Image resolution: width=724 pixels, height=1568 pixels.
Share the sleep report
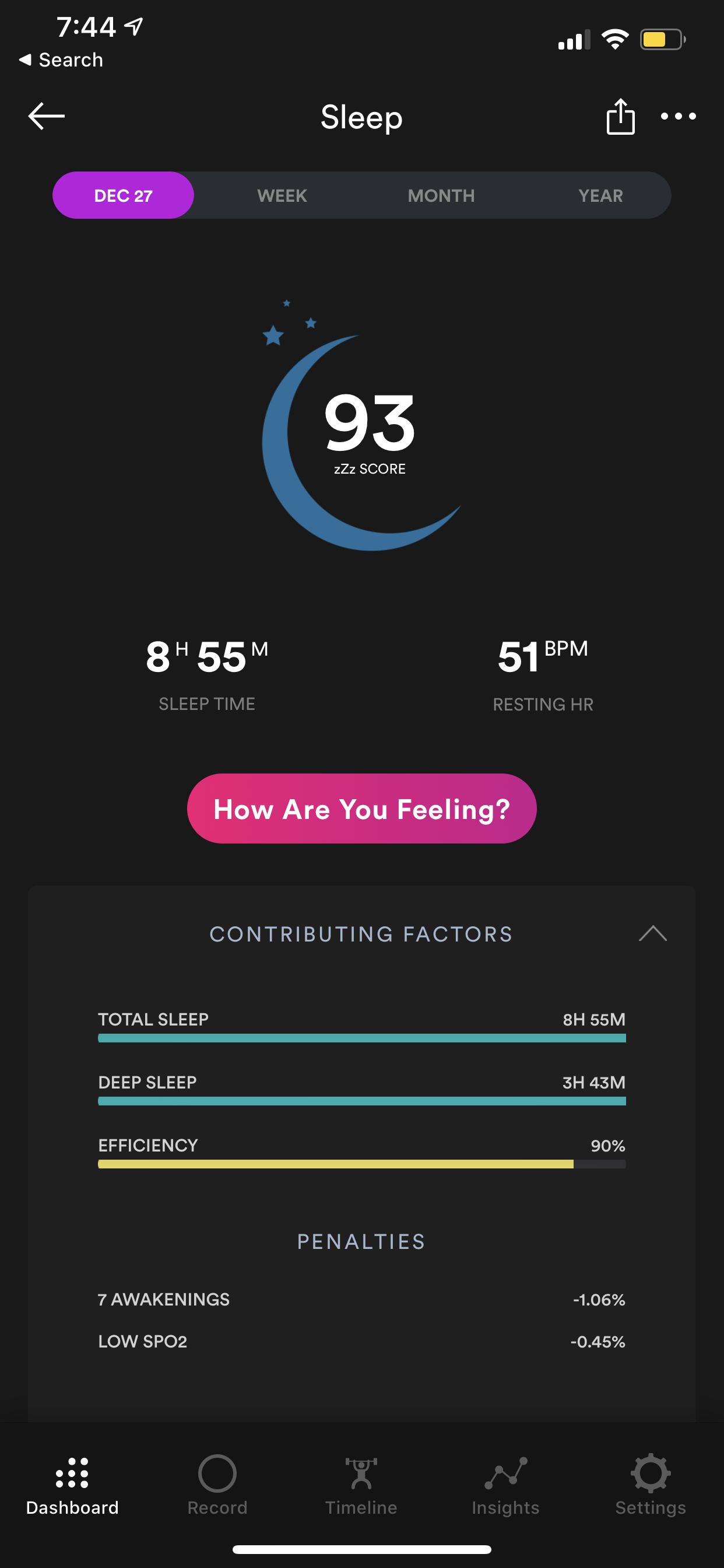[620, 116]
